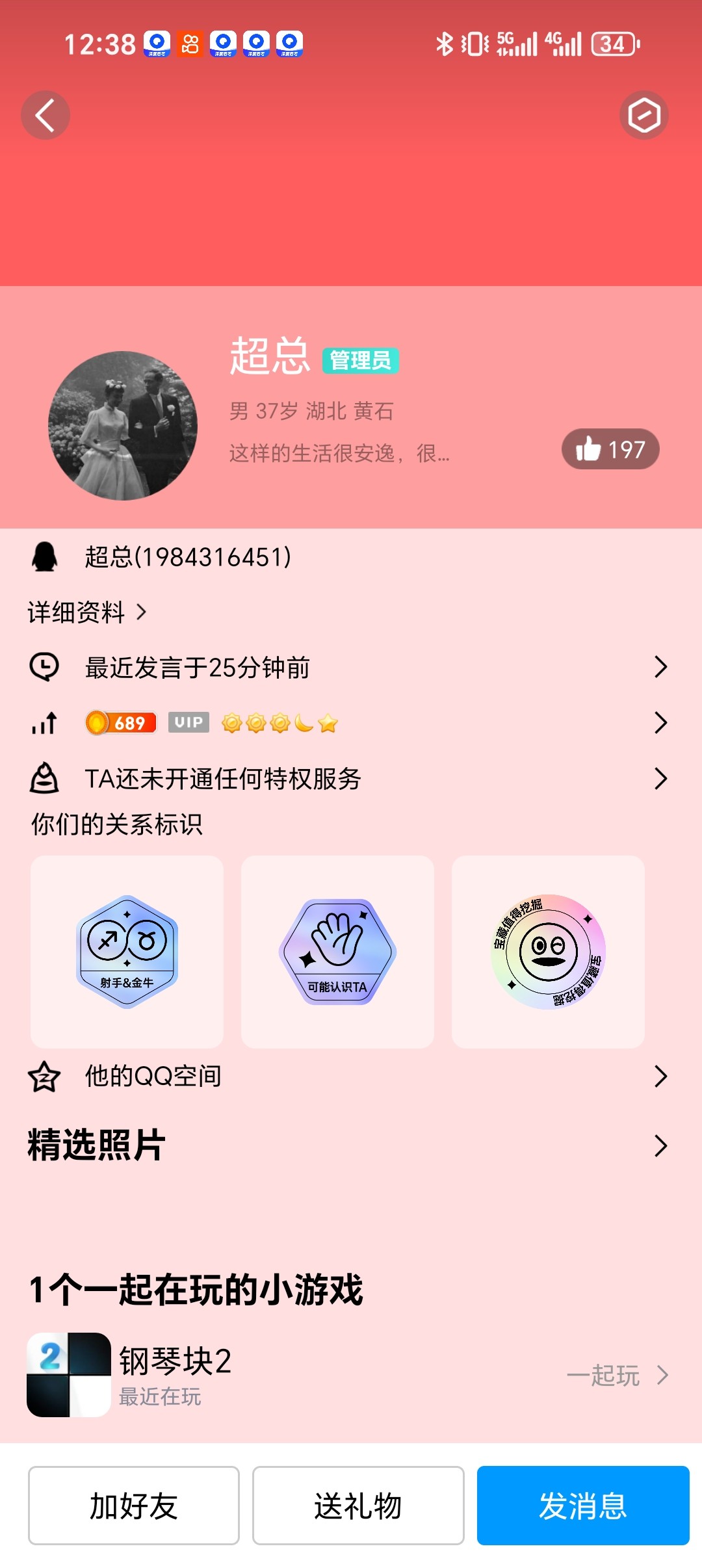Expand 精选照片 section
Viewport: 702px width, 1568px height.
(351, 1145)
